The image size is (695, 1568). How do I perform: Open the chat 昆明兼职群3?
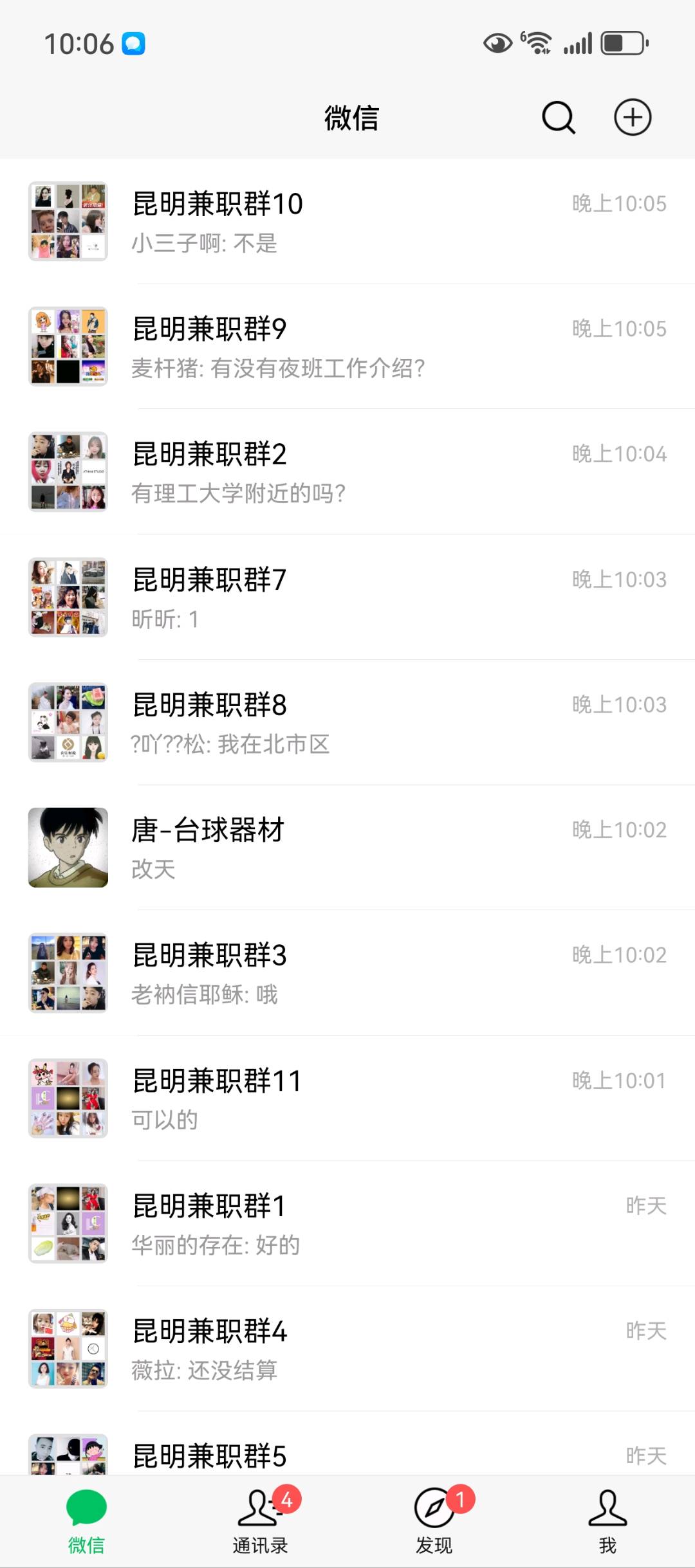(x=347, y=972)
